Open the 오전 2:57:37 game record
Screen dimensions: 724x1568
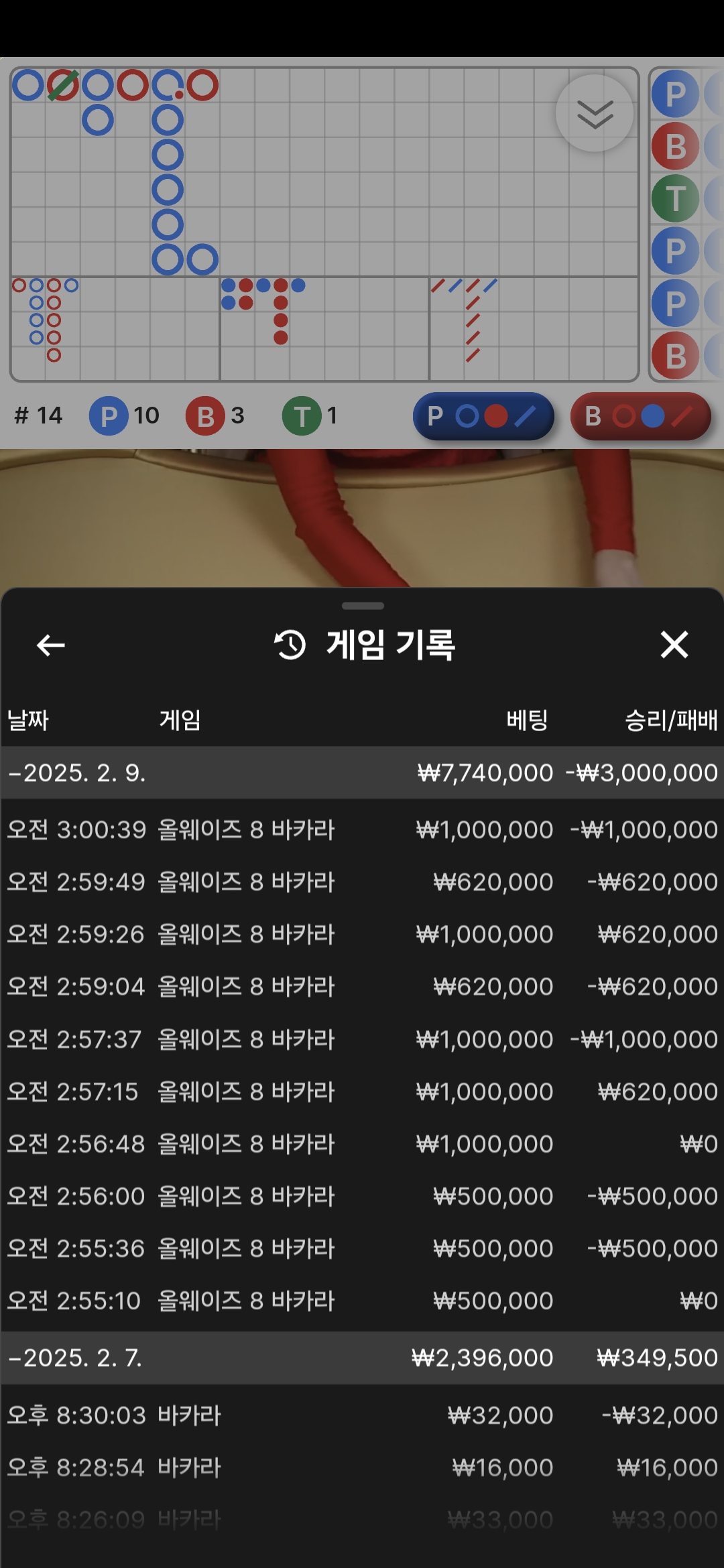(362, 1039)
